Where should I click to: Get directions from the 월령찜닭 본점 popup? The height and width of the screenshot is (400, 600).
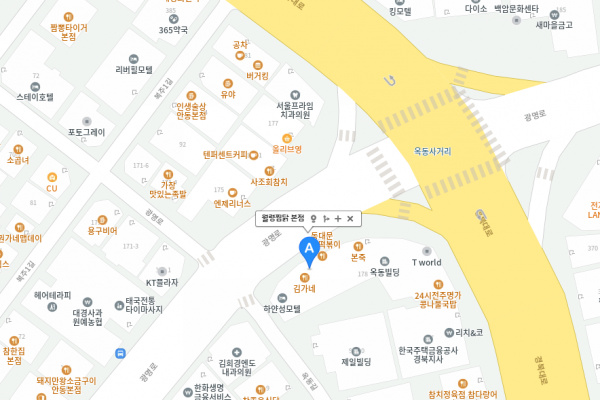[x=326, y=218]
